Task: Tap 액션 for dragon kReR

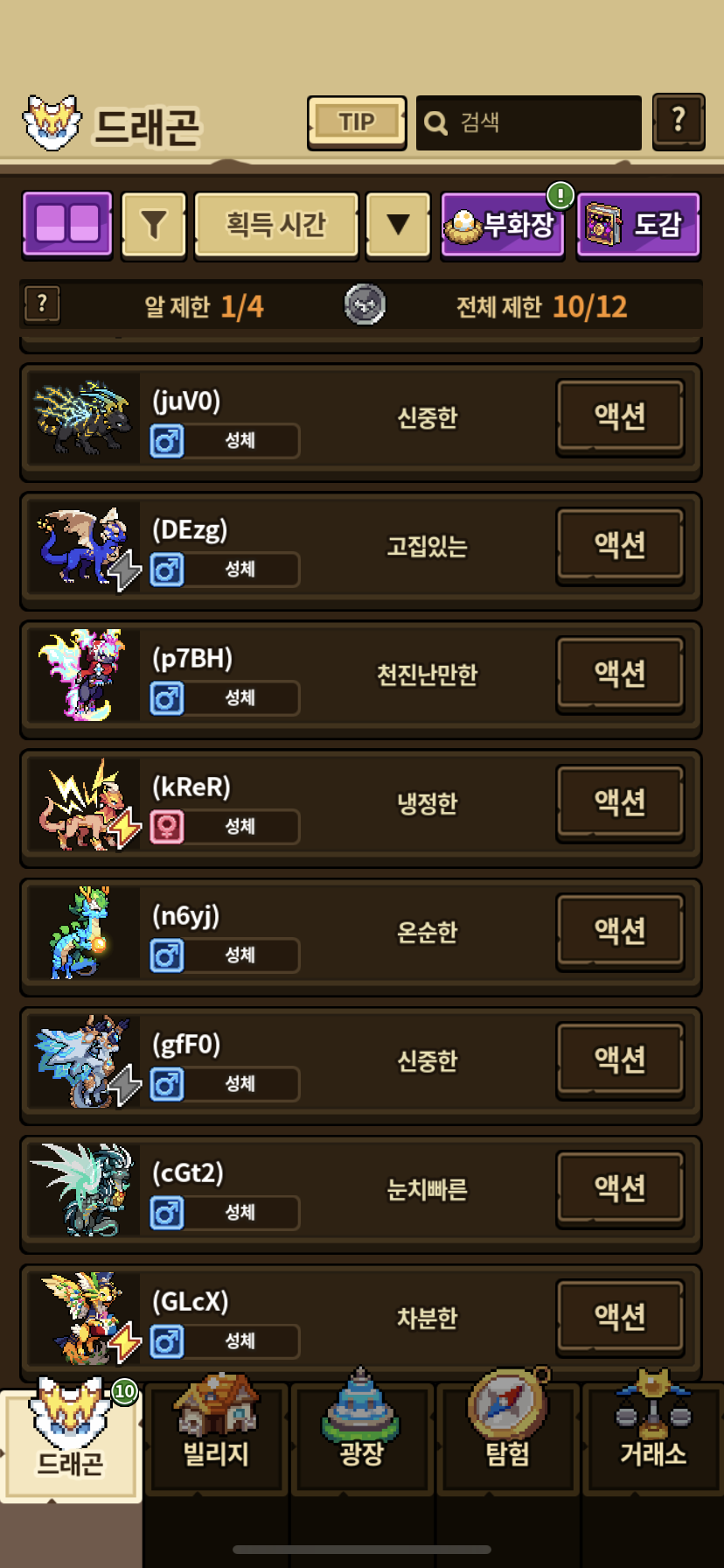Action: (620, 803)
